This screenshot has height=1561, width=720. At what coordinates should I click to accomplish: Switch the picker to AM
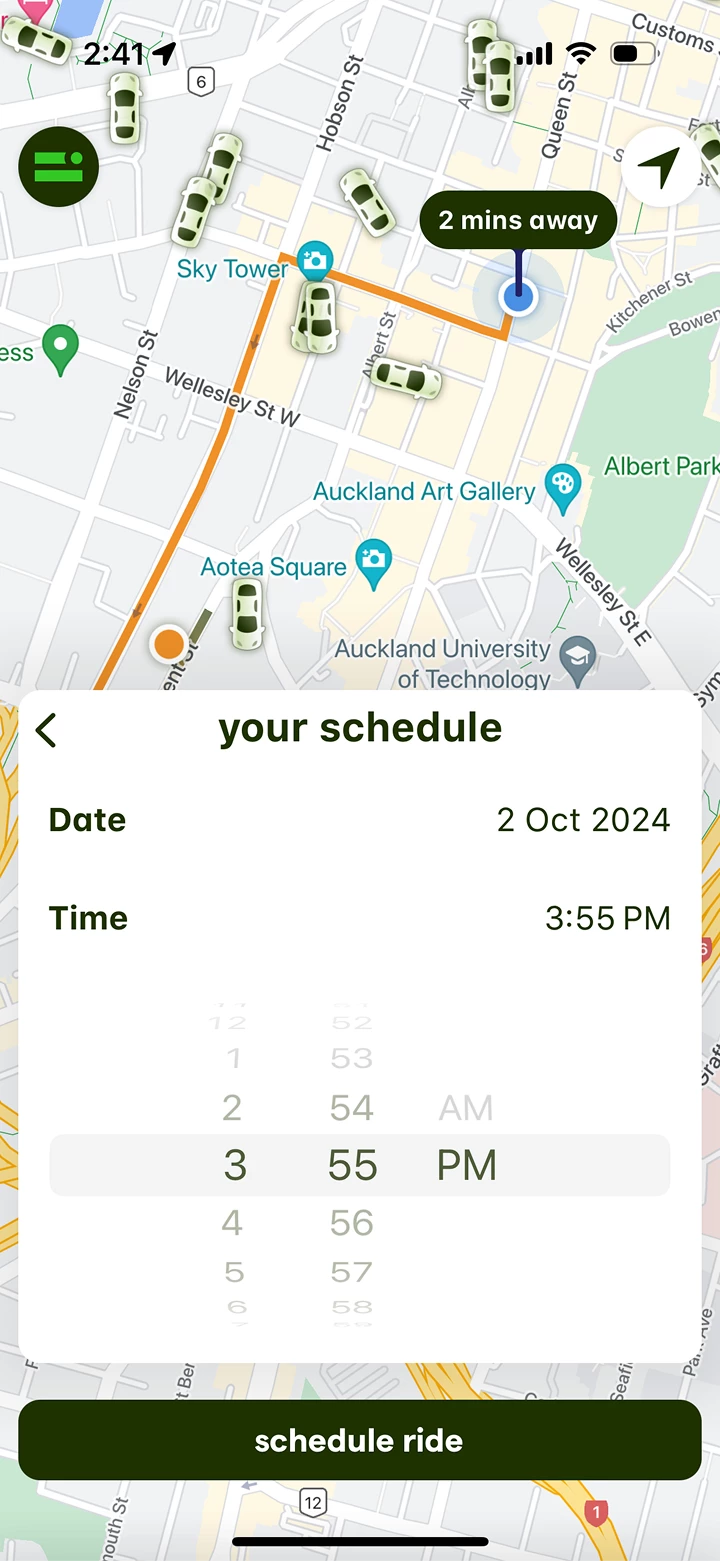pyautogui.click(x=466, y=1108)
